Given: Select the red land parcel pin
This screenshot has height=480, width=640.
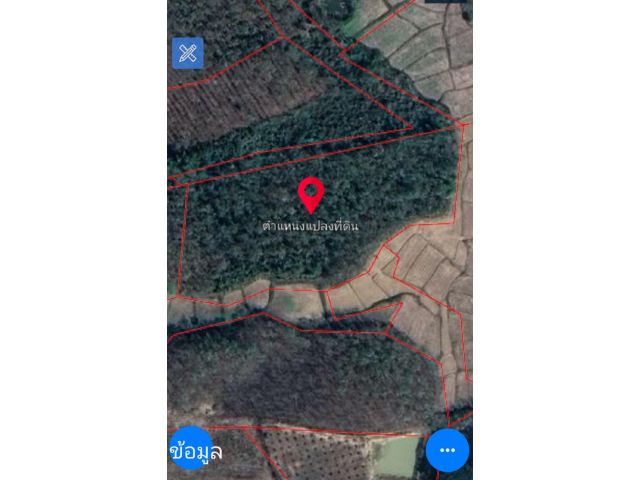Looking at the screenshot, I should pyautogui.click(x=311, y=192).
